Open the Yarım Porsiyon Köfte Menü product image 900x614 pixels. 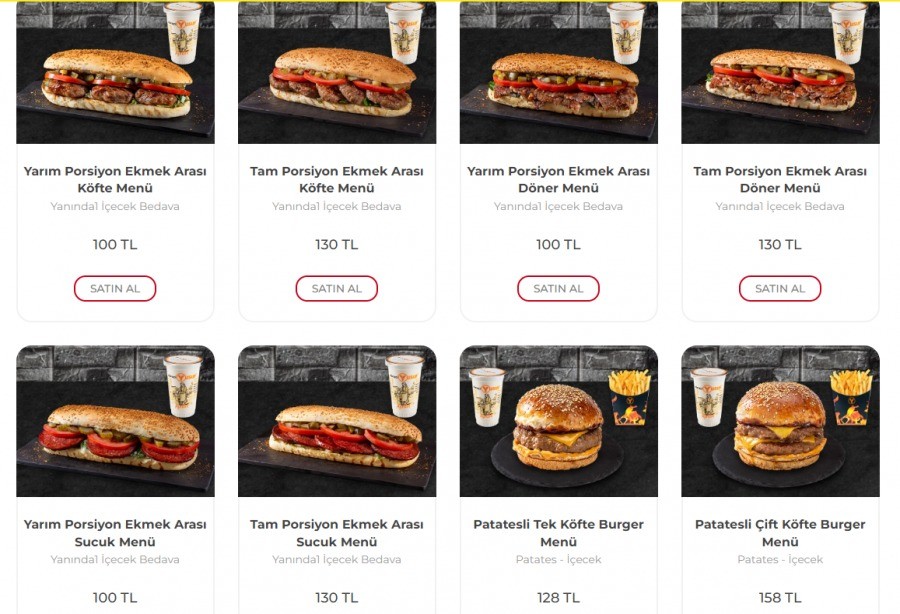115,72
